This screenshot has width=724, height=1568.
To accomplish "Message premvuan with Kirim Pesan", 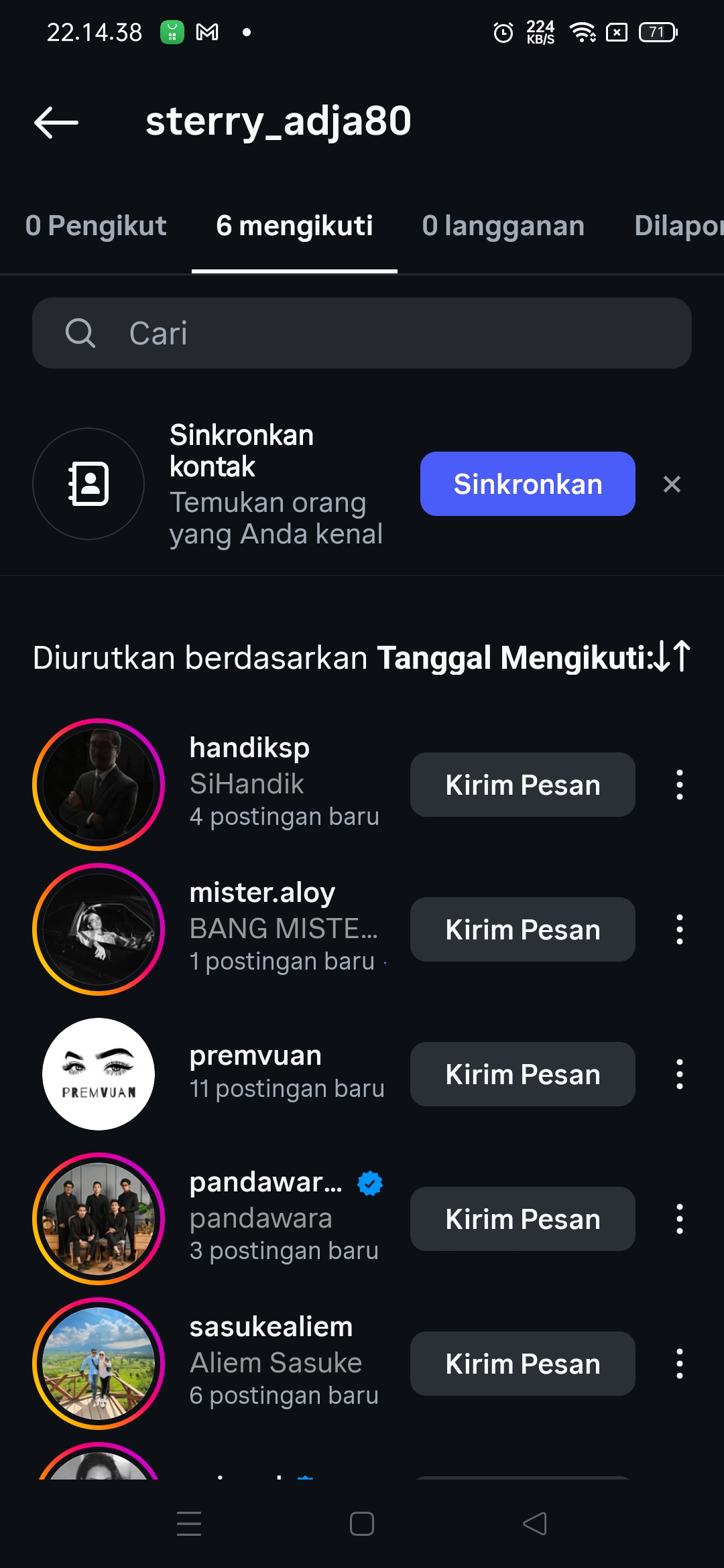I will [x=522, y=1074].
